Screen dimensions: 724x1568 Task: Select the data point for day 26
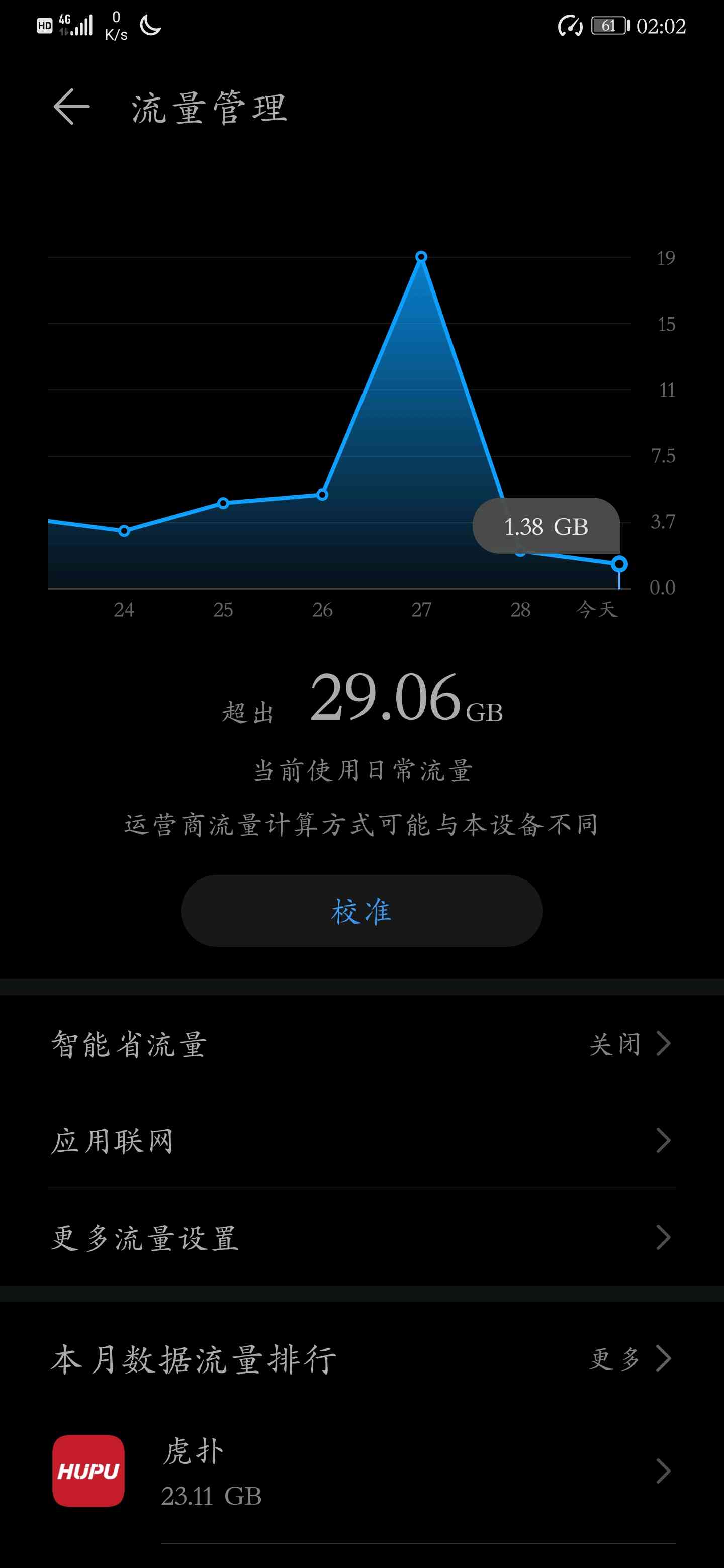pyautogui.click(x=323, y=495)
